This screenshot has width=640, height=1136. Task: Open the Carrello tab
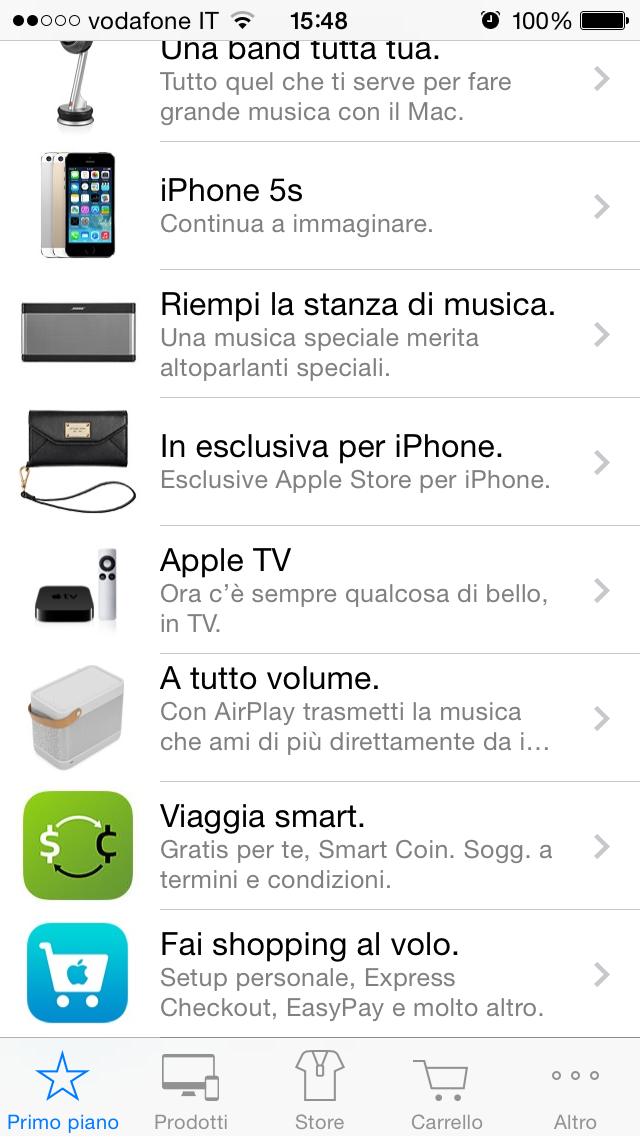click(x=447, y=1088)
